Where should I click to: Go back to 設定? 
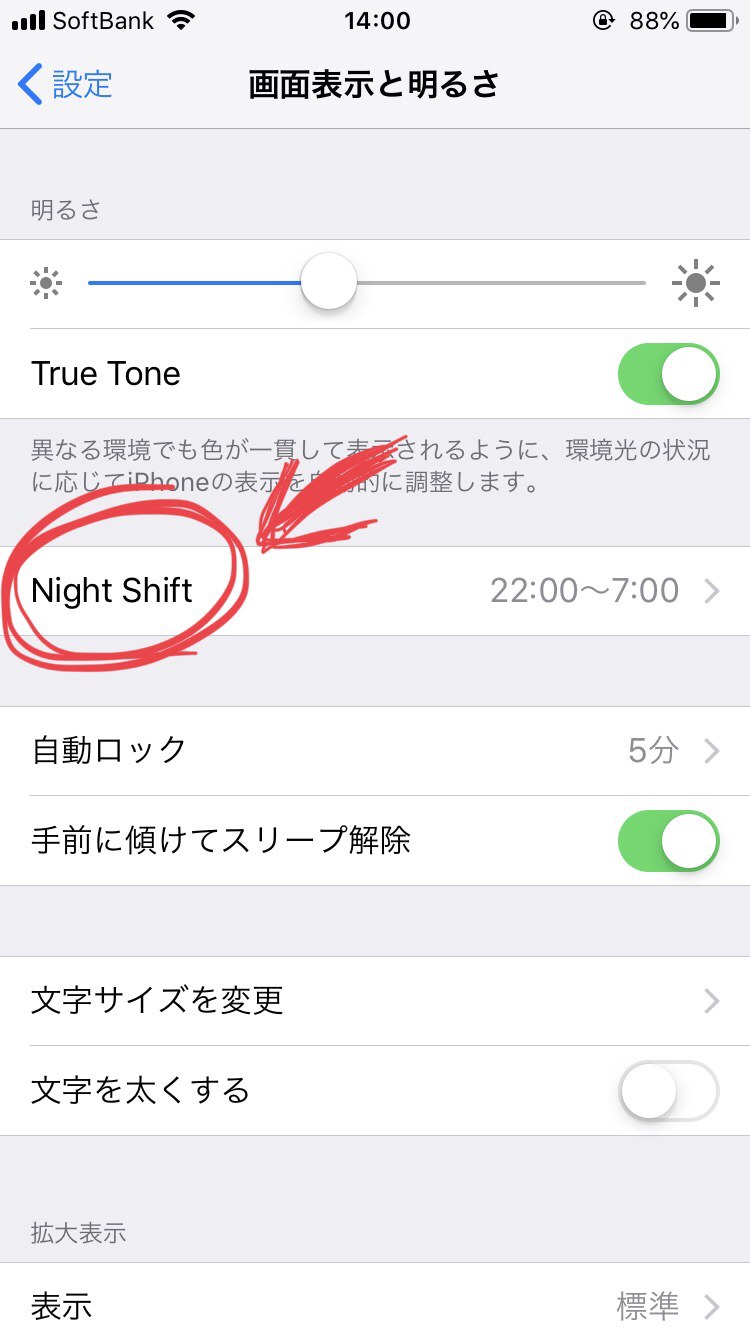66,85
